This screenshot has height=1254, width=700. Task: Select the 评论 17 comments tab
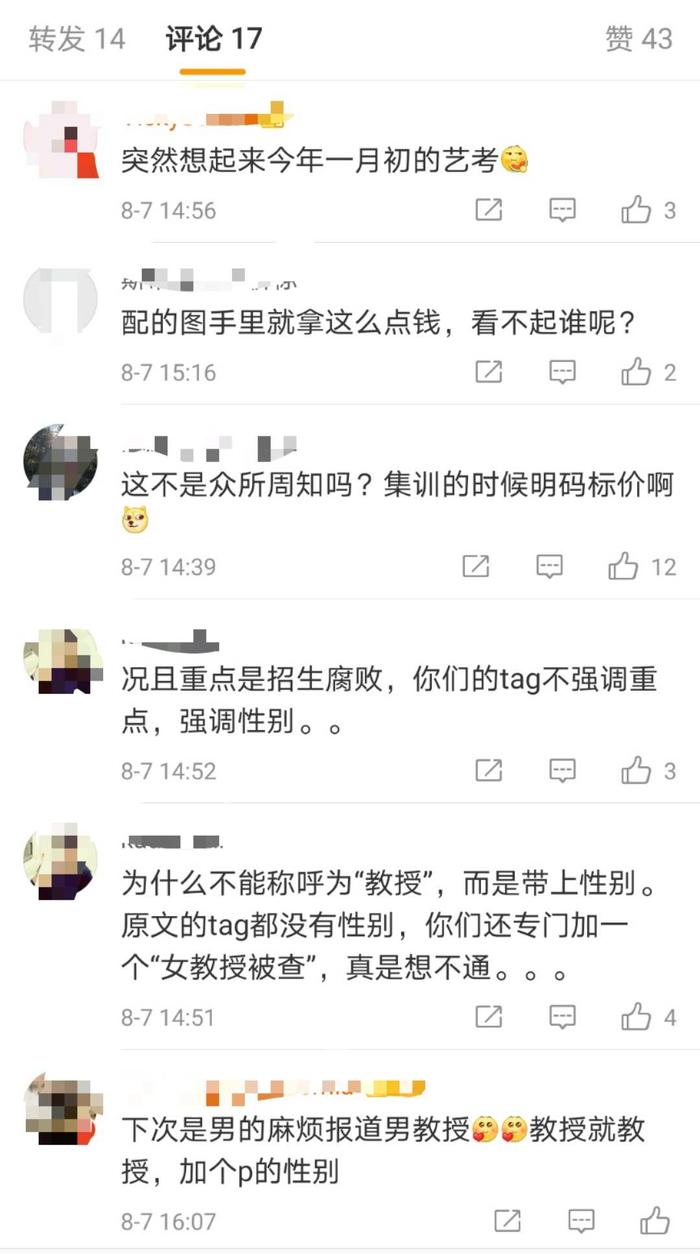(x=213, y=39)
